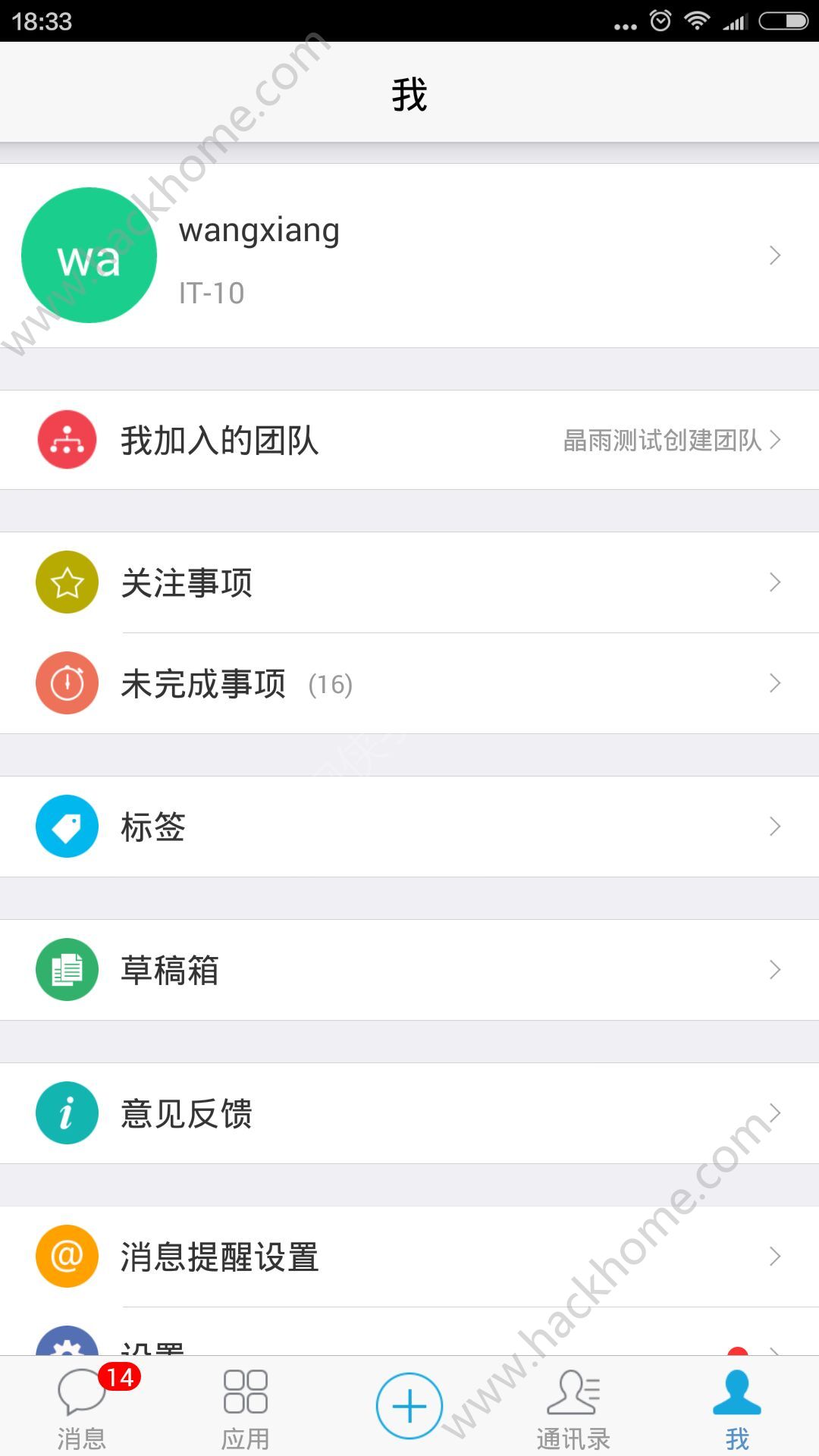
Task: Open wangxiang's profile details
Action: click(x=409, y=256)
